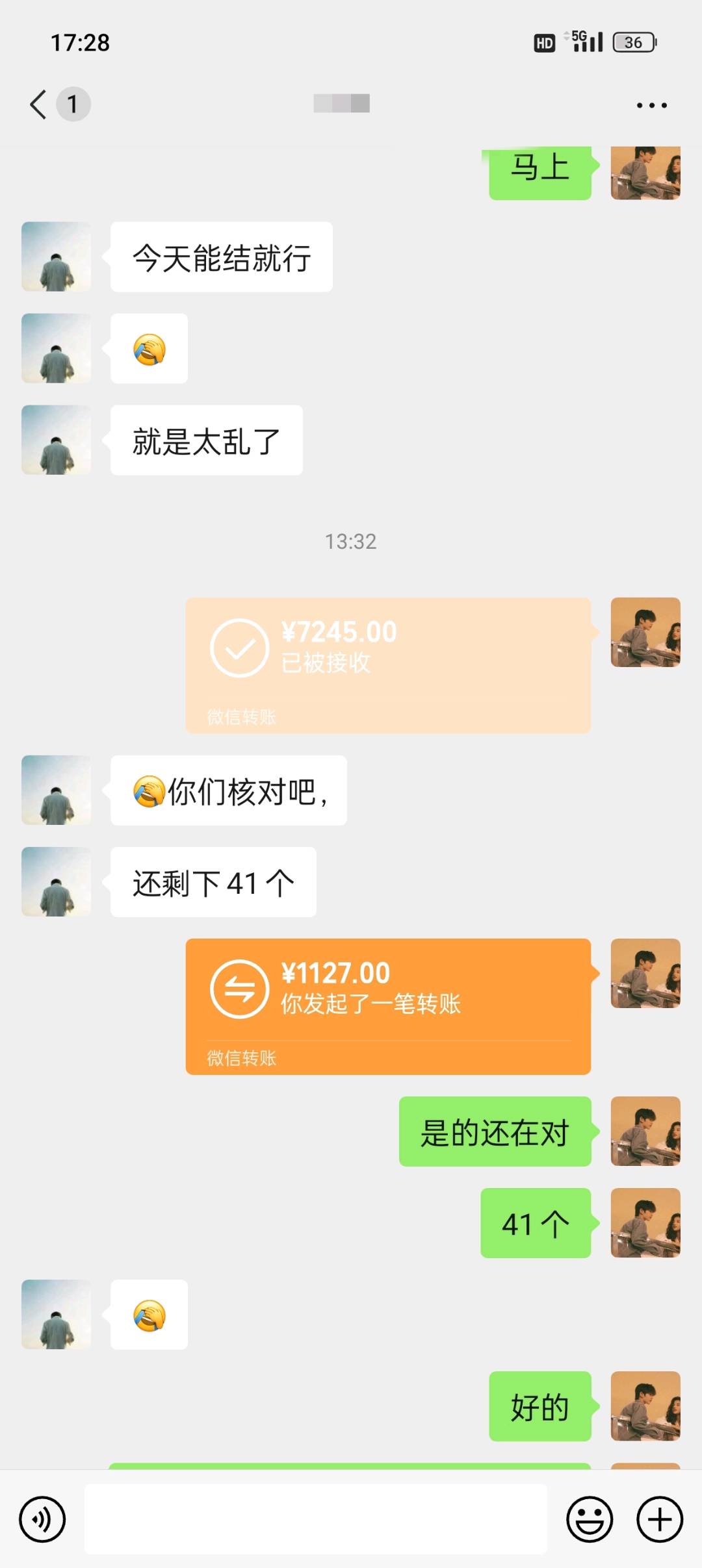Switch to voice message input
Image resolution: width=702 pixels, height=1568 pixels.
(42, 1519)
